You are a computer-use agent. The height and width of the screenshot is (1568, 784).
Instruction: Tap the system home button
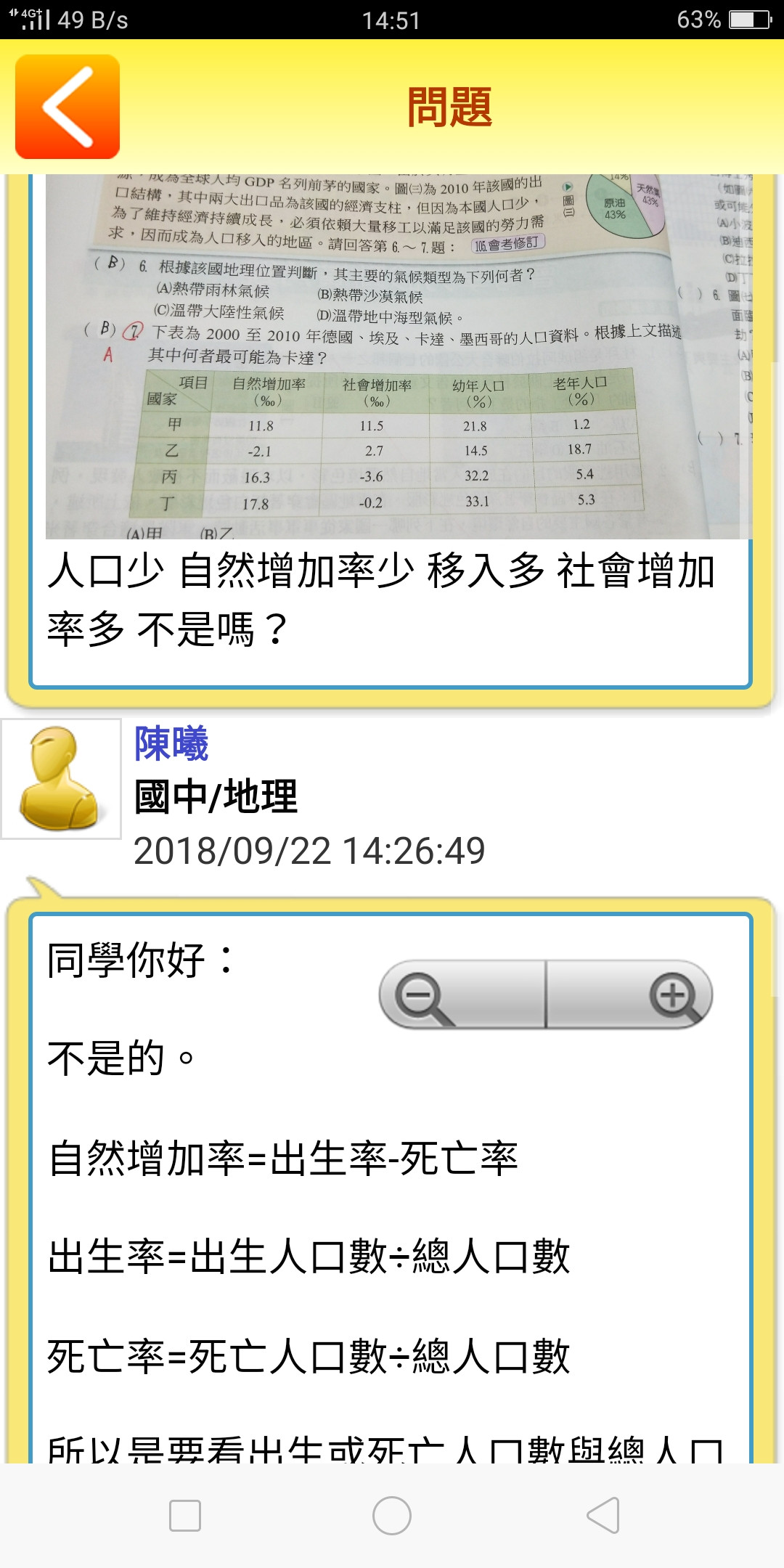(392, 1516)
